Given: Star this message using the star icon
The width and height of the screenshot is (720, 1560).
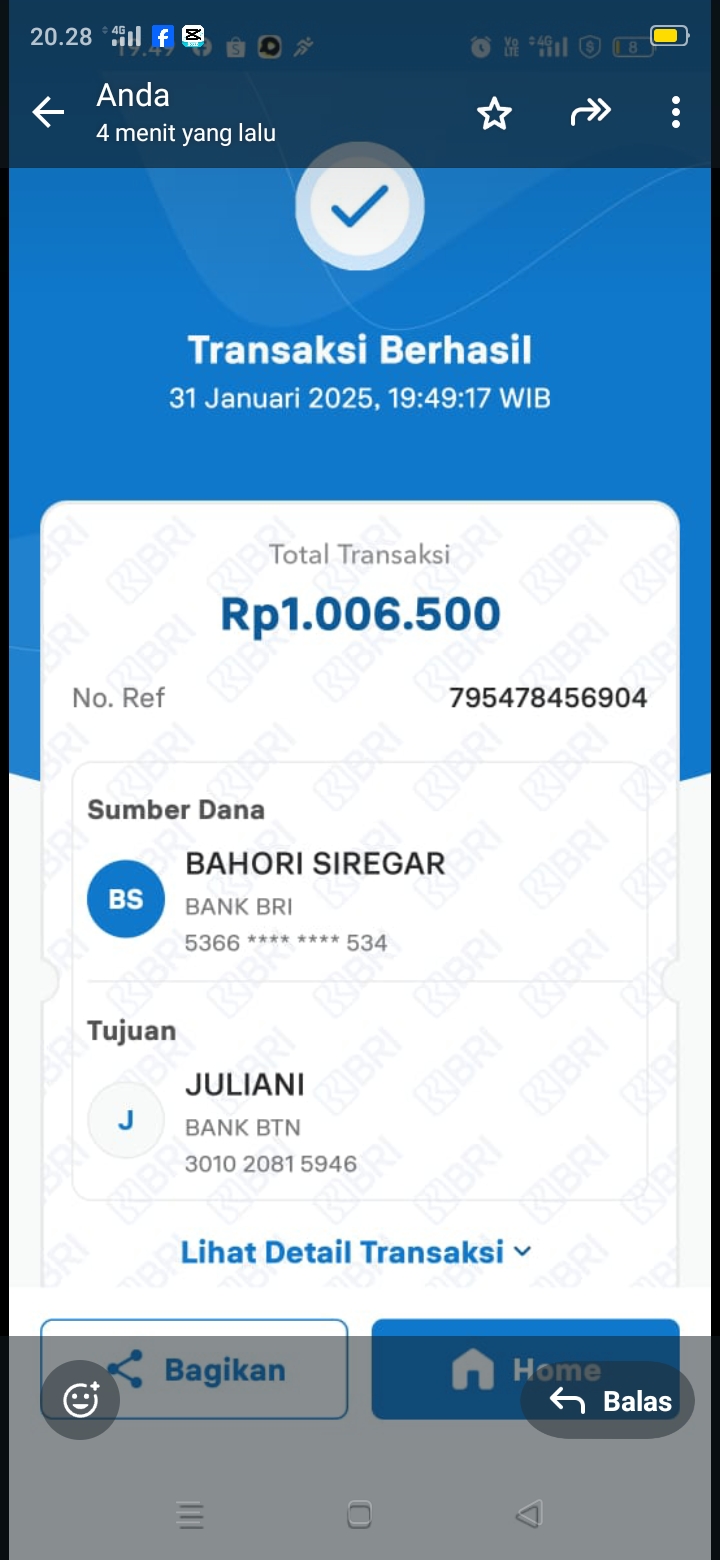Looking at the screenshot, I should pos(494,113).
